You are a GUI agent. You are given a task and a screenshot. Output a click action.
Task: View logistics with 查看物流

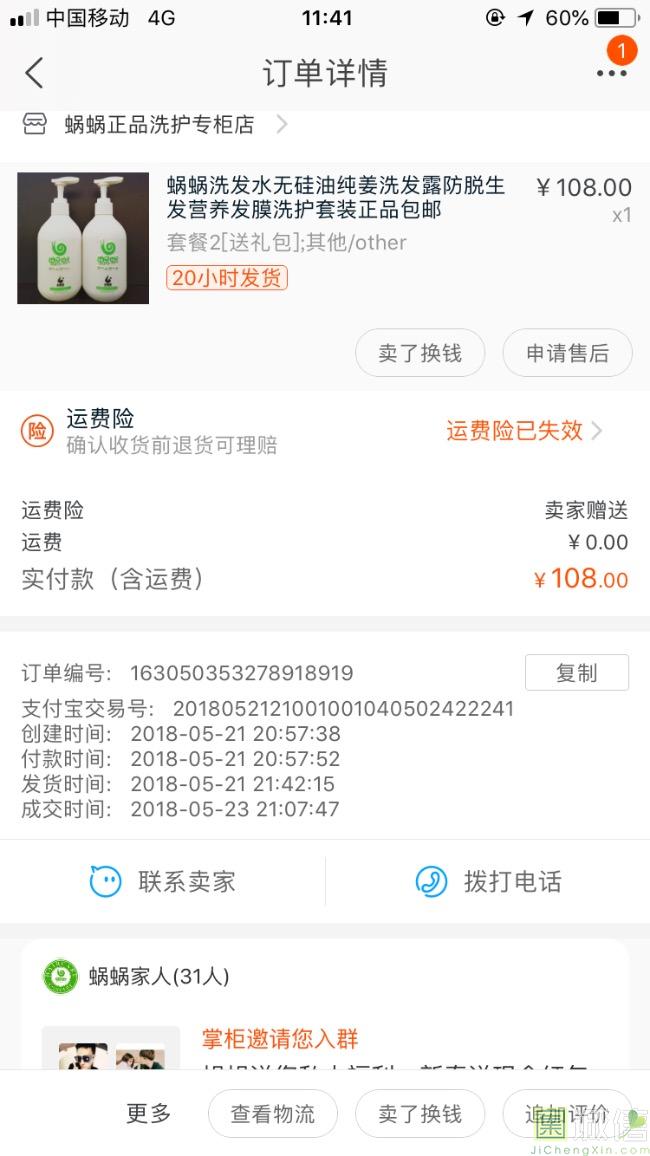273,1113
